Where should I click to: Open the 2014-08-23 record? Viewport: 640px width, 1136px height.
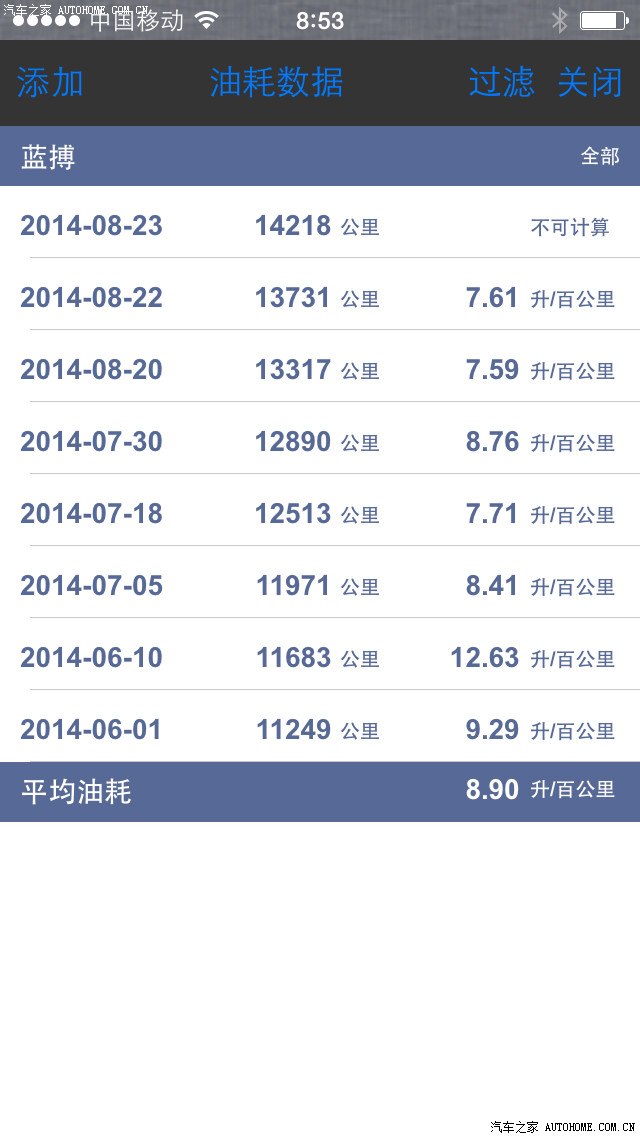tap(320, 226)
